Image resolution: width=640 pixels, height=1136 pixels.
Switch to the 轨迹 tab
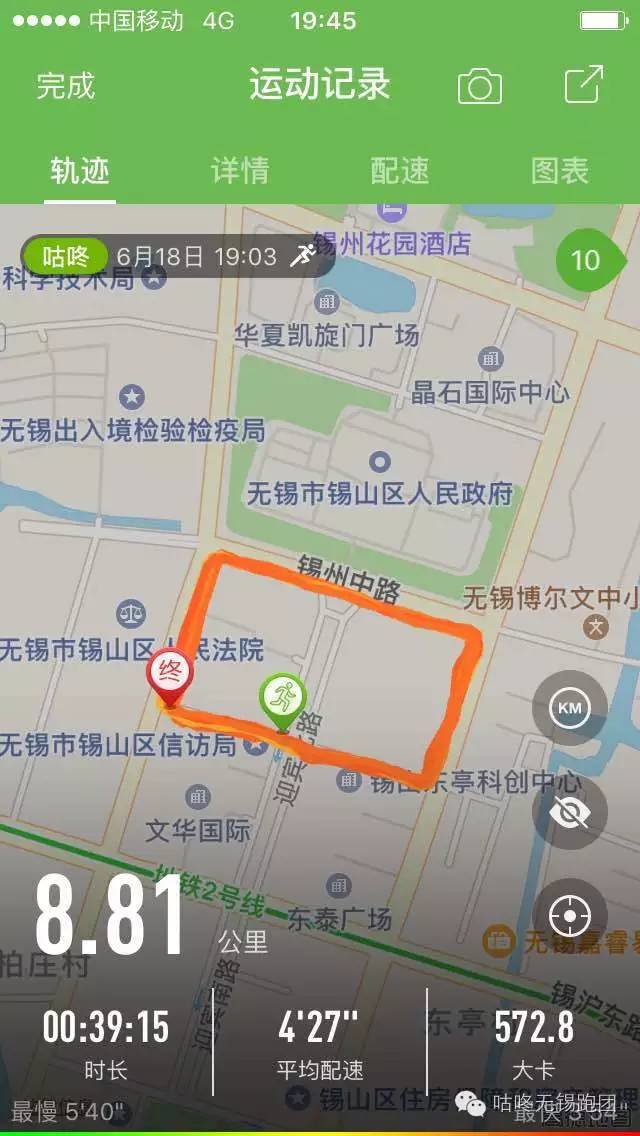[80, 171]
